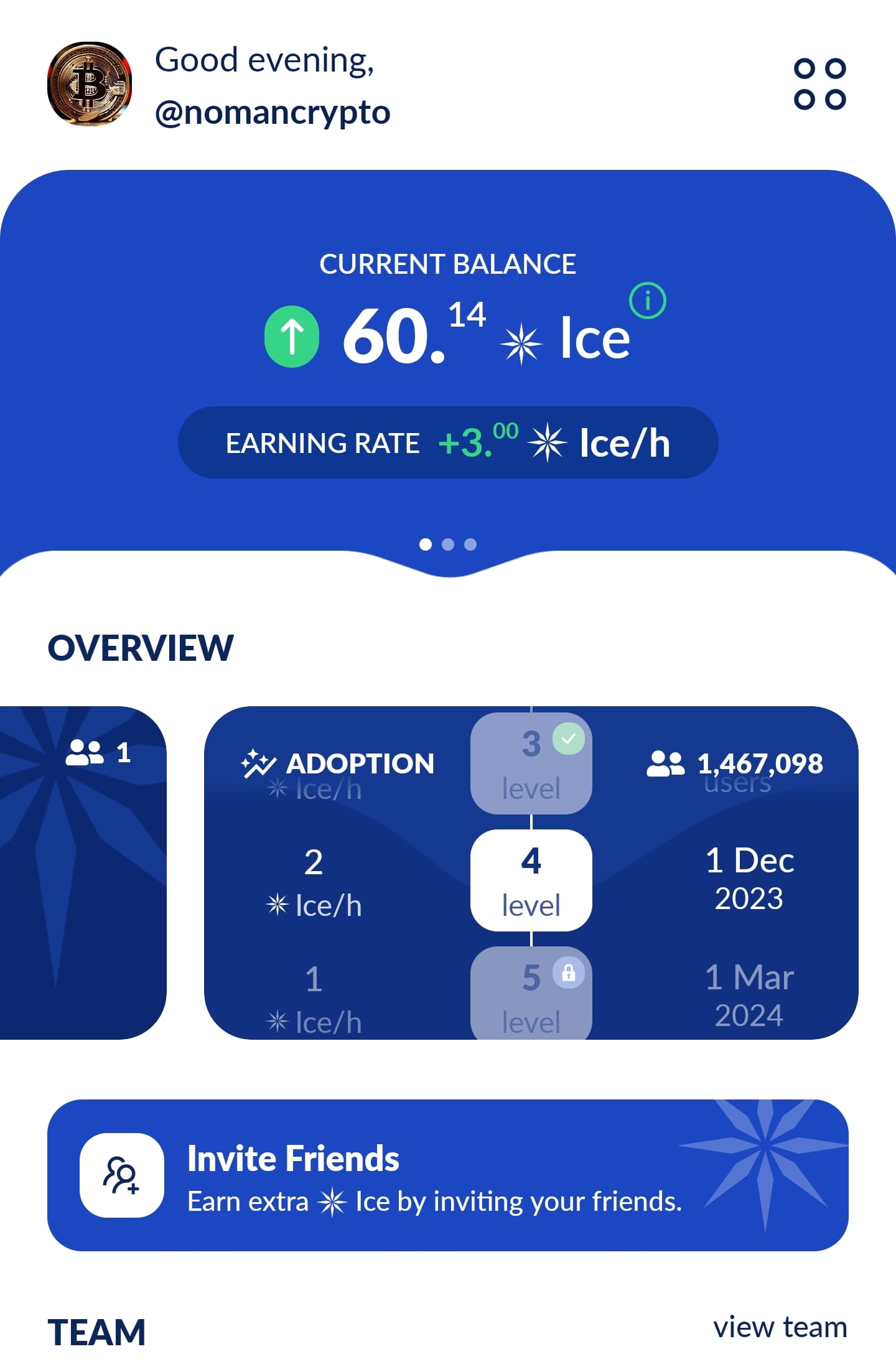This screenshot has height=1372, width=896.
Task: Click the sparkle Adoption icon
Action: click(x=258, y=763)
